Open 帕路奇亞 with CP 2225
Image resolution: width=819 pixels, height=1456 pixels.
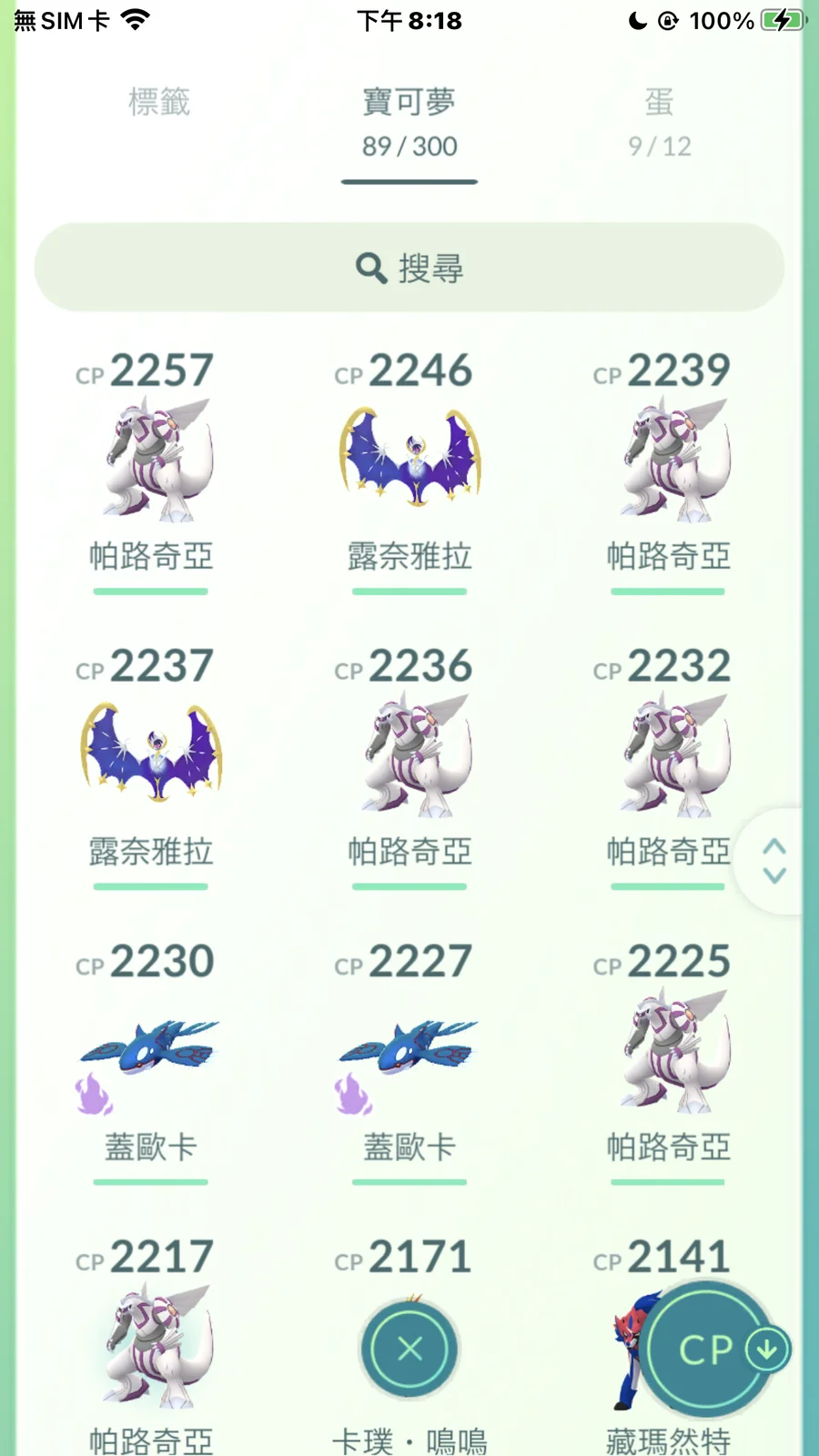coord(668,1051)
